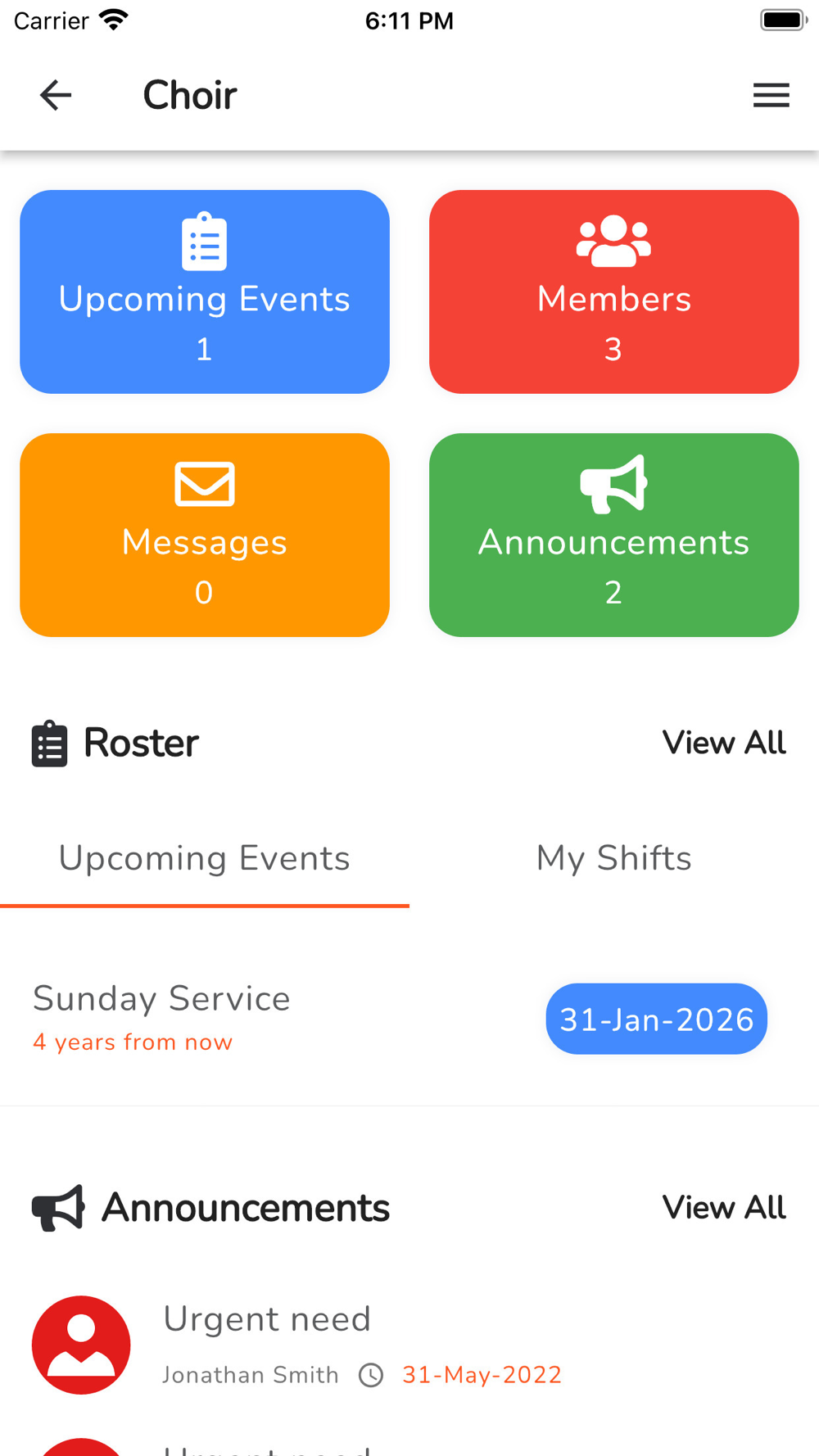819x1456 pixels.
Task: Open the Announcements card
Action: pyautogui.click(x=614, y=535)
